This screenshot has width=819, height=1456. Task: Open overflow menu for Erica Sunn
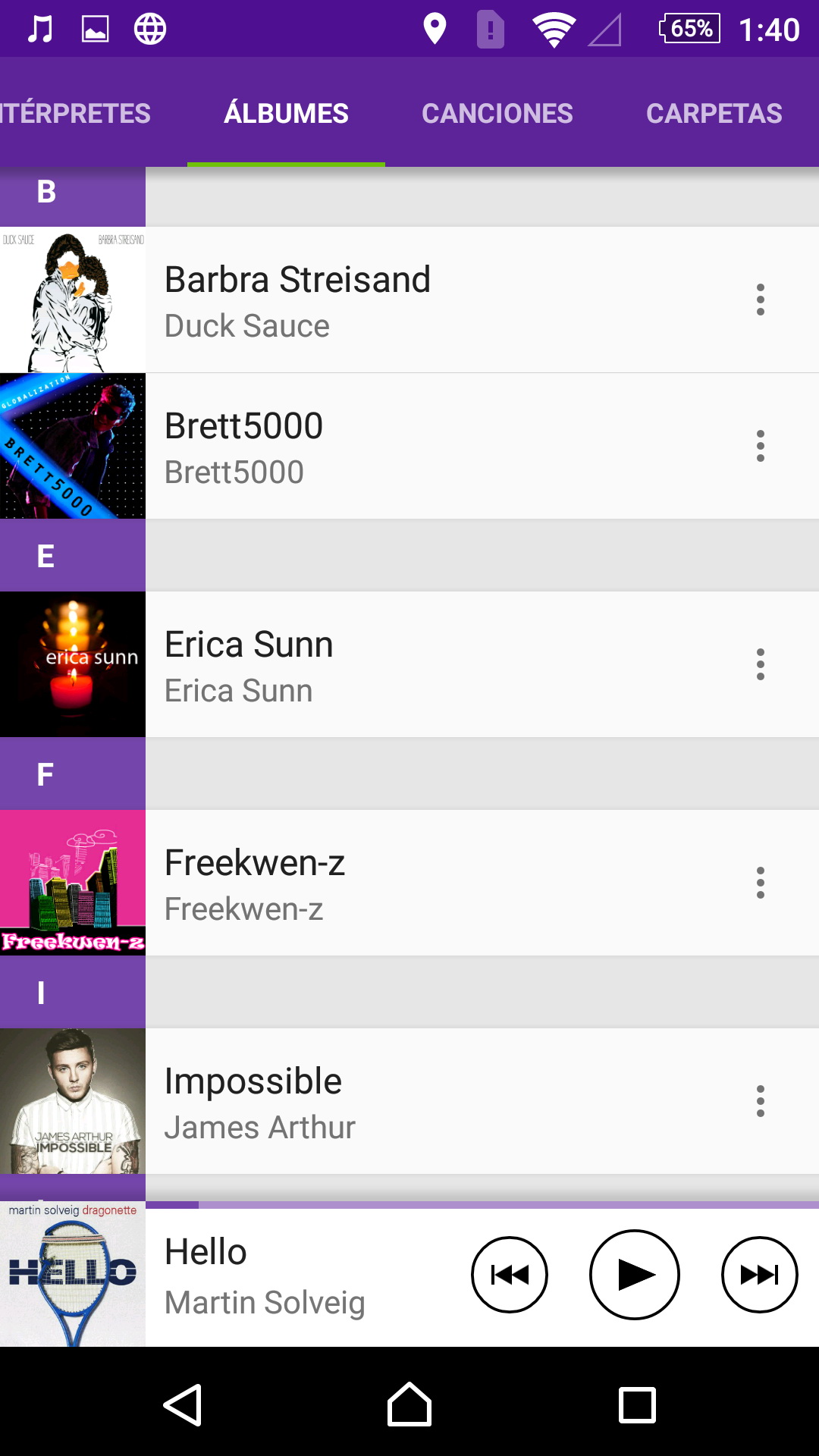point(760,665)
